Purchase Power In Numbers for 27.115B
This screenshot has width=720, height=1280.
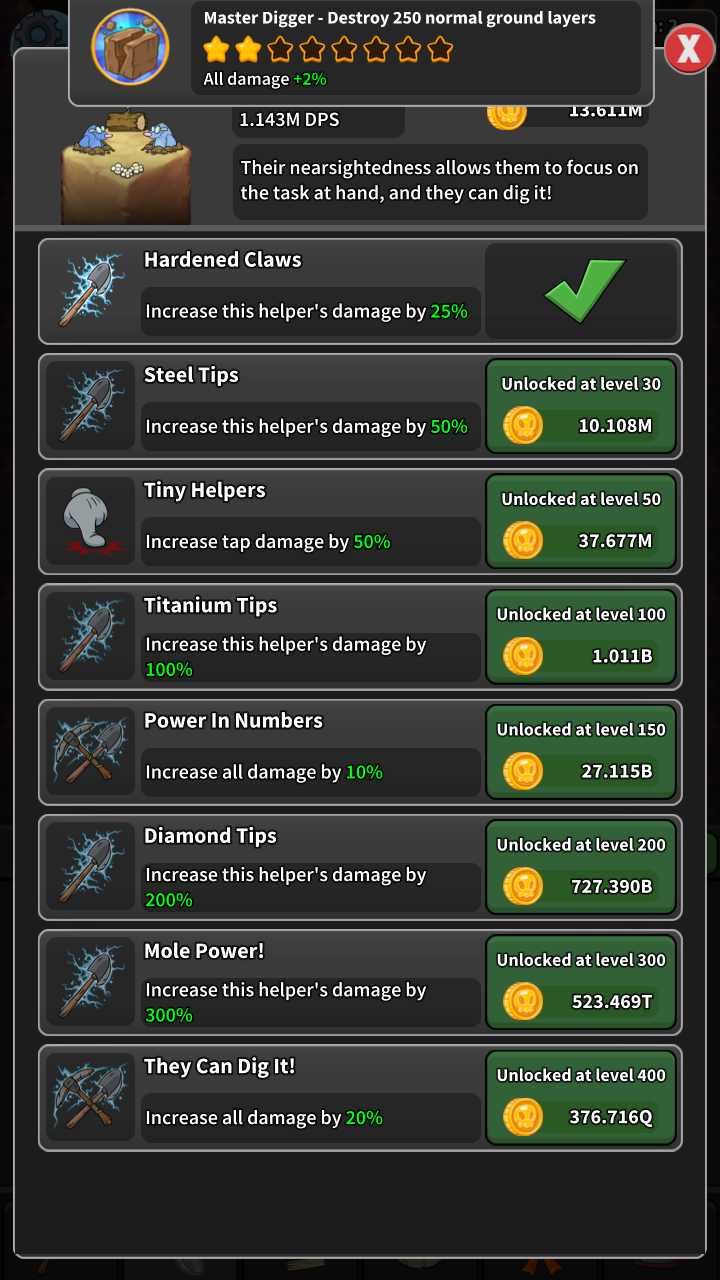point(581,752)
